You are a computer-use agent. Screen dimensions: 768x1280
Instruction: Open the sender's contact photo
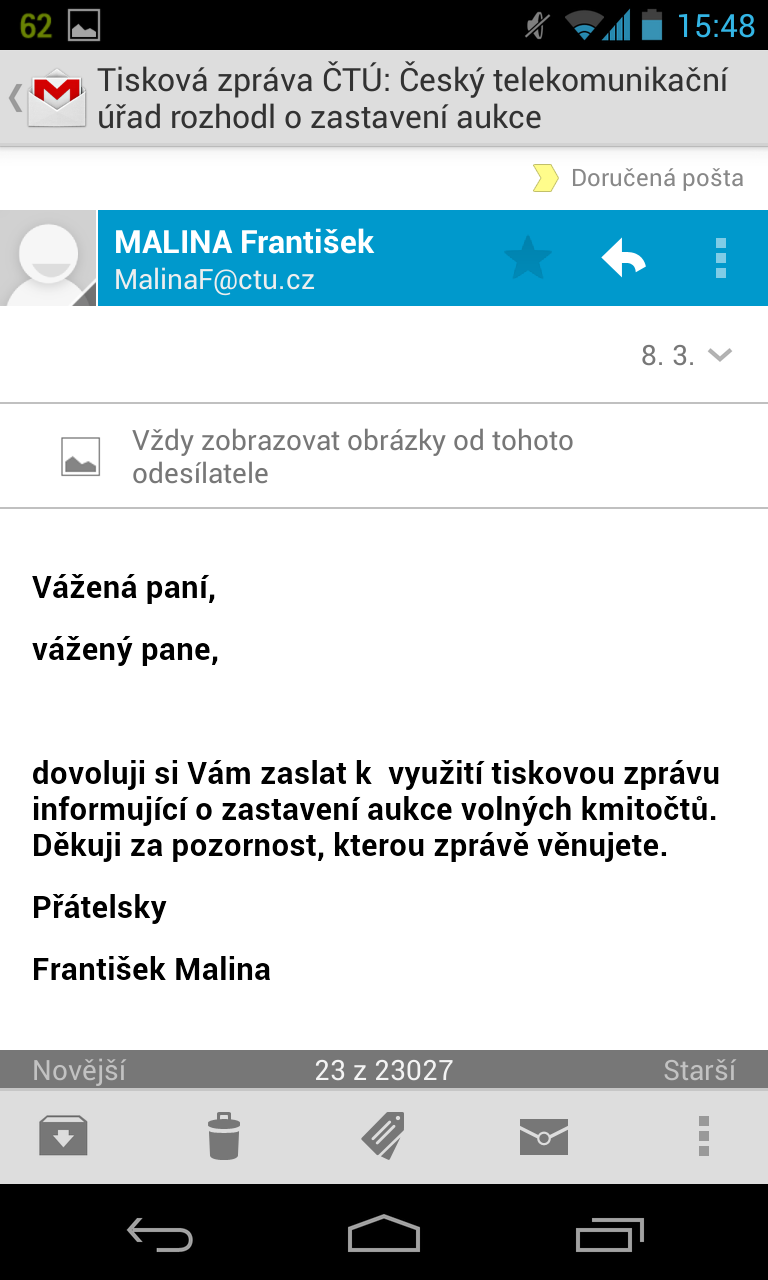click(x=48, y=258)
